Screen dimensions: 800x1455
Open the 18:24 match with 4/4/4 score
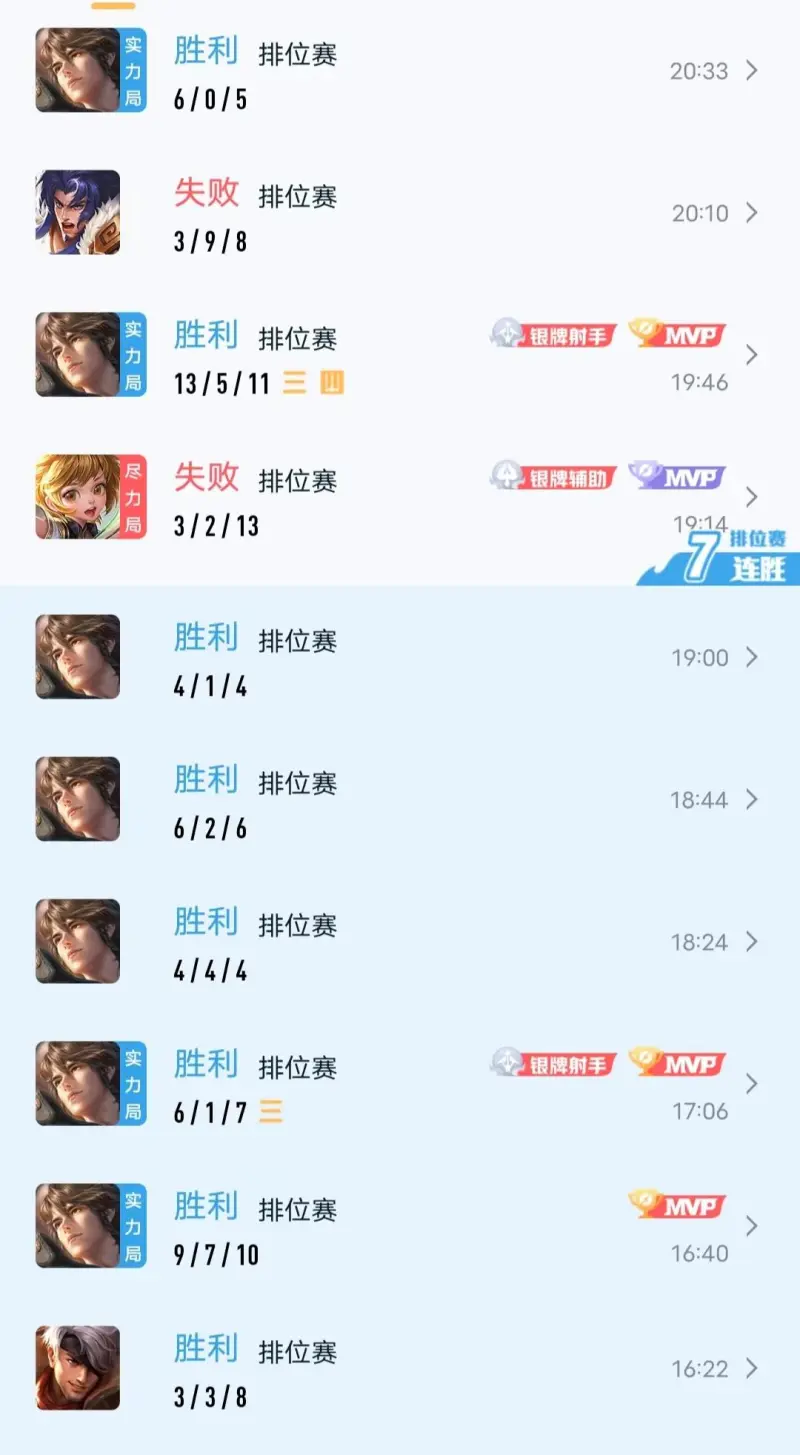(x=400, y=941)
